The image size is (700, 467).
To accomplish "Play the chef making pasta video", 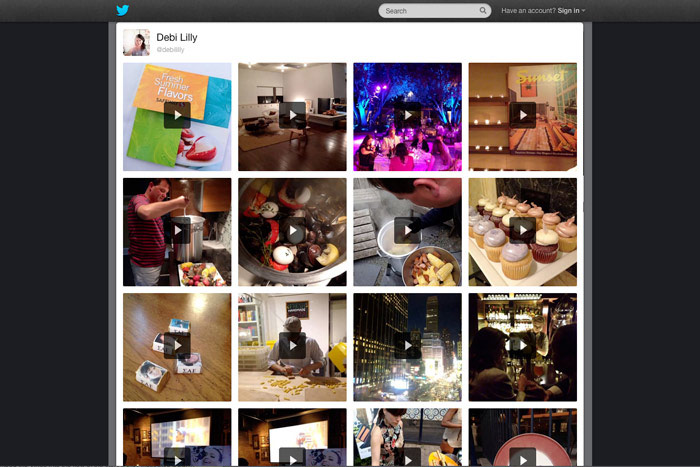I will [292, 345].
